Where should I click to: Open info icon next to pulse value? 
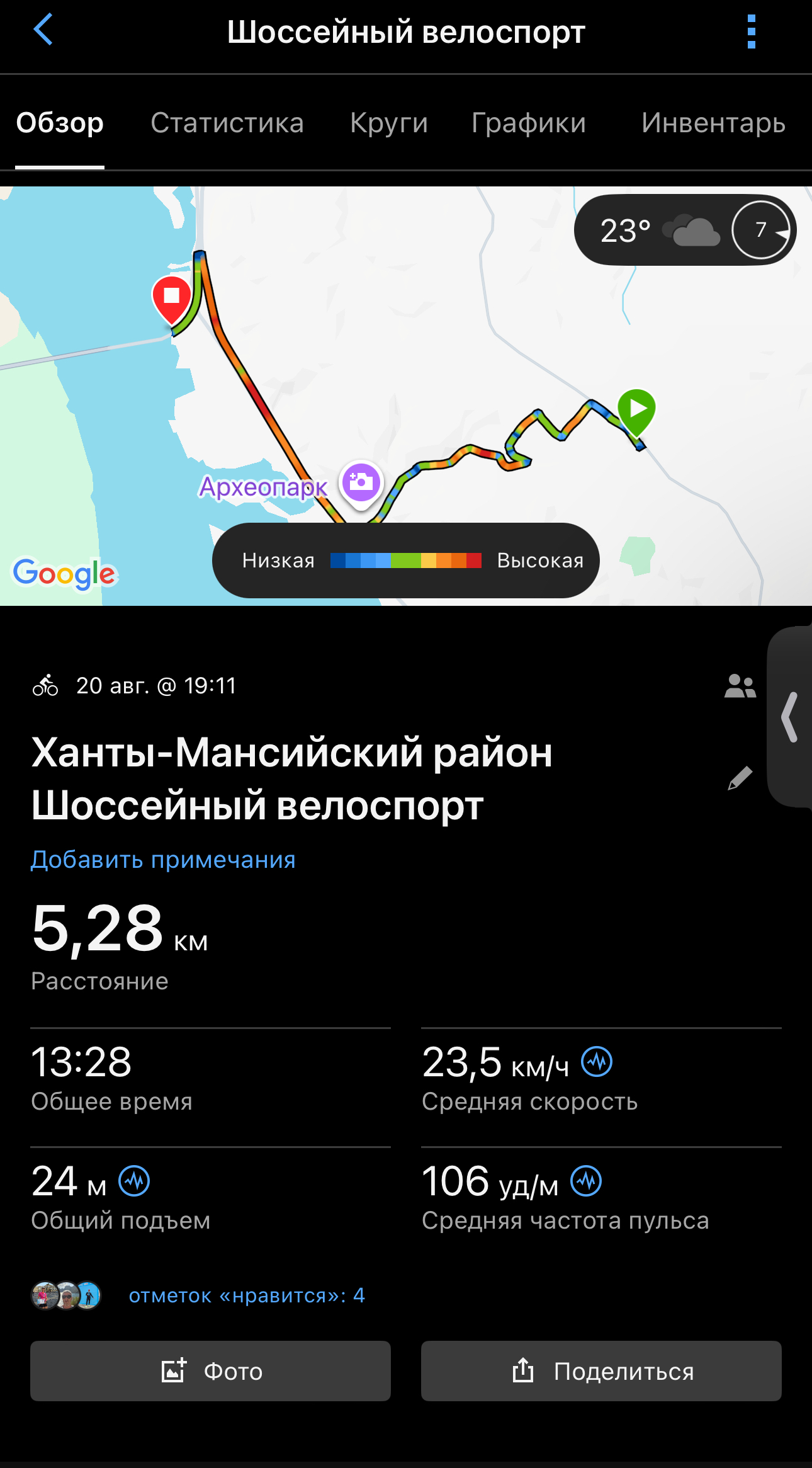586,1181
